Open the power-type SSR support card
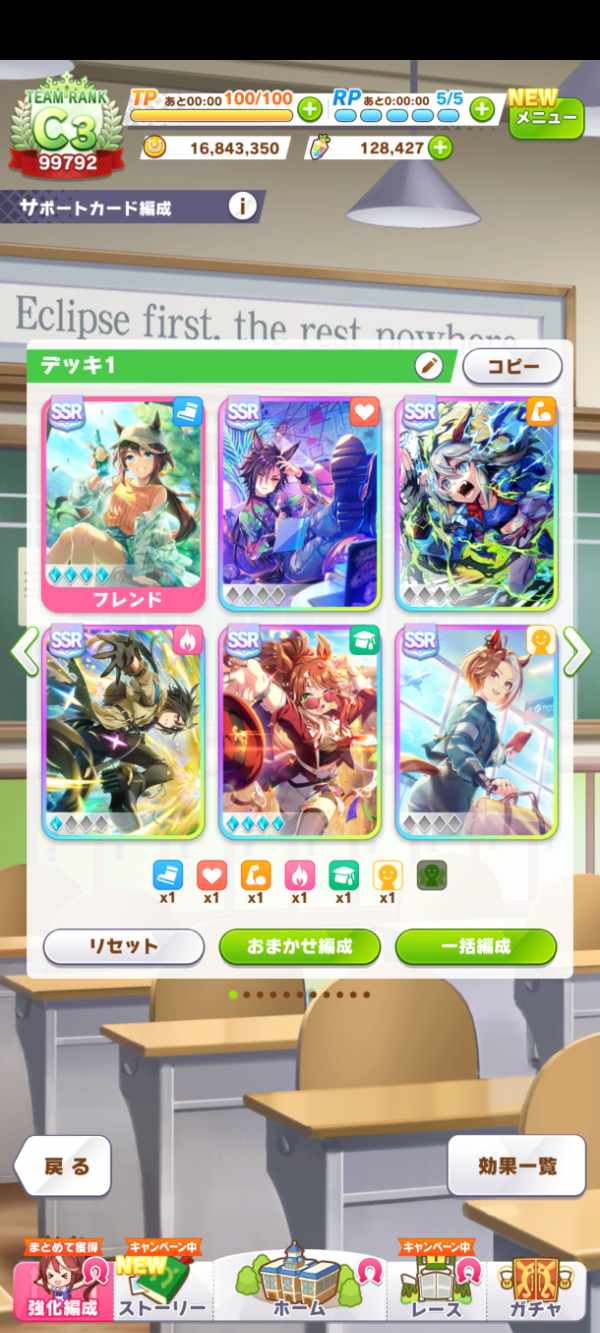Image resolution: width=600 pixels, height=1333 pixels. click(x=477, y=502)
